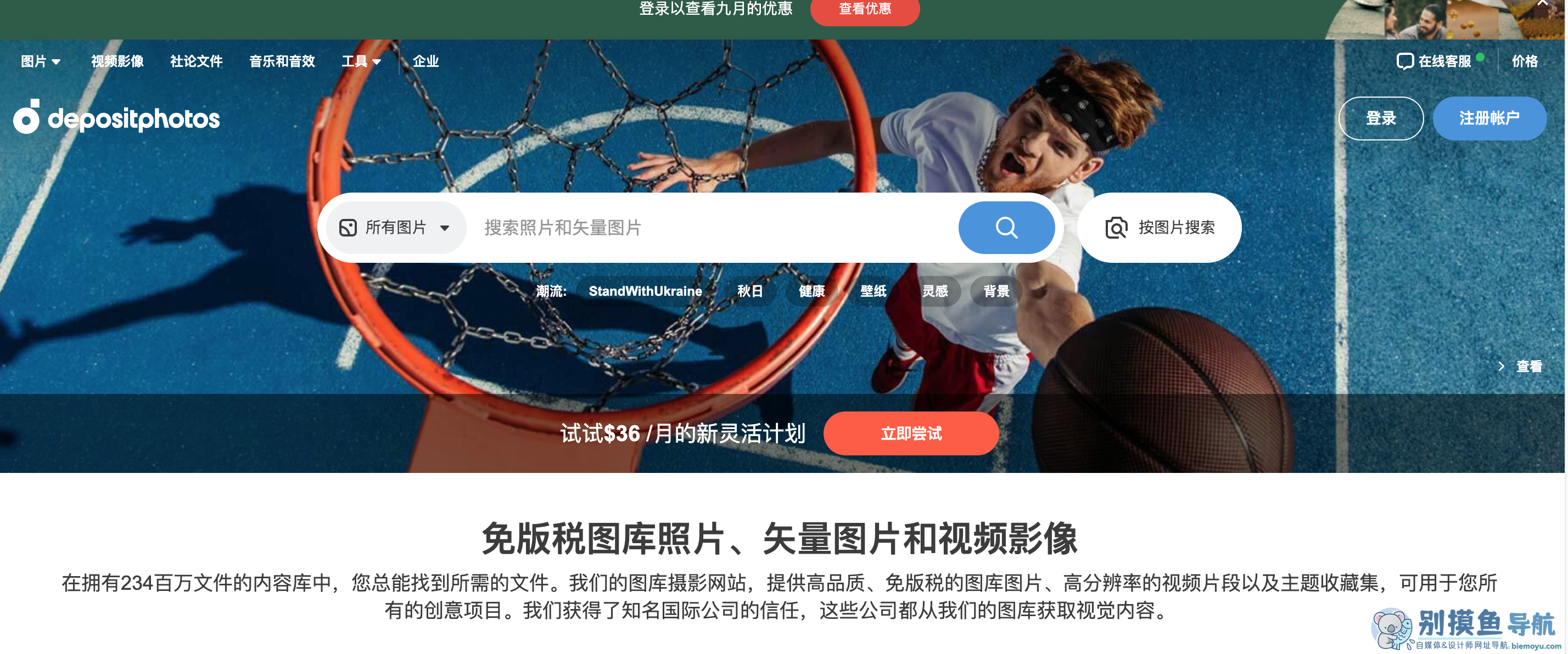
Task: Select the 壁纸 trend chip
Action: [x=873, y=291]
